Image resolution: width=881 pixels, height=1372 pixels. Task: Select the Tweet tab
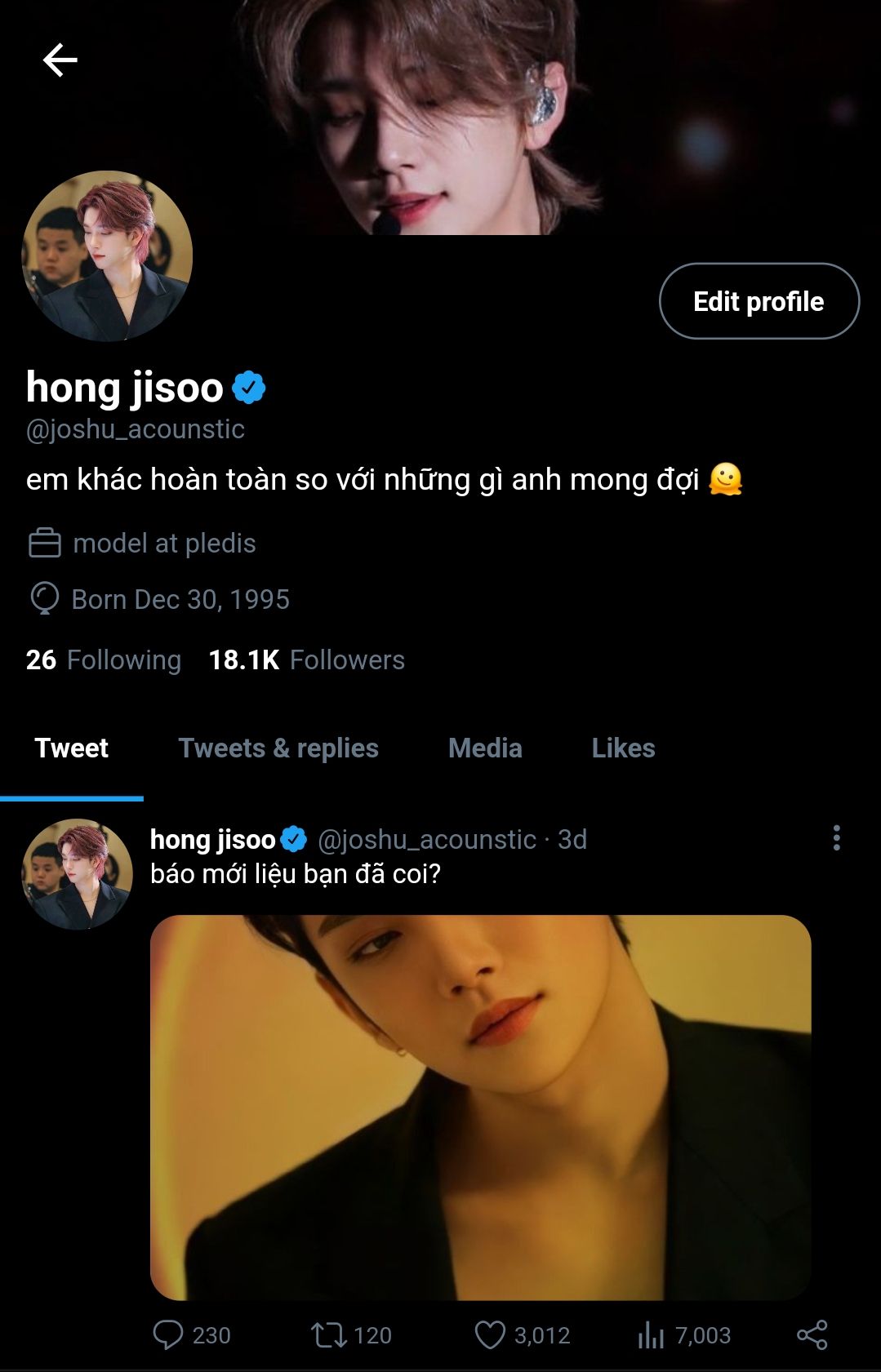click(x=71, y=748)
